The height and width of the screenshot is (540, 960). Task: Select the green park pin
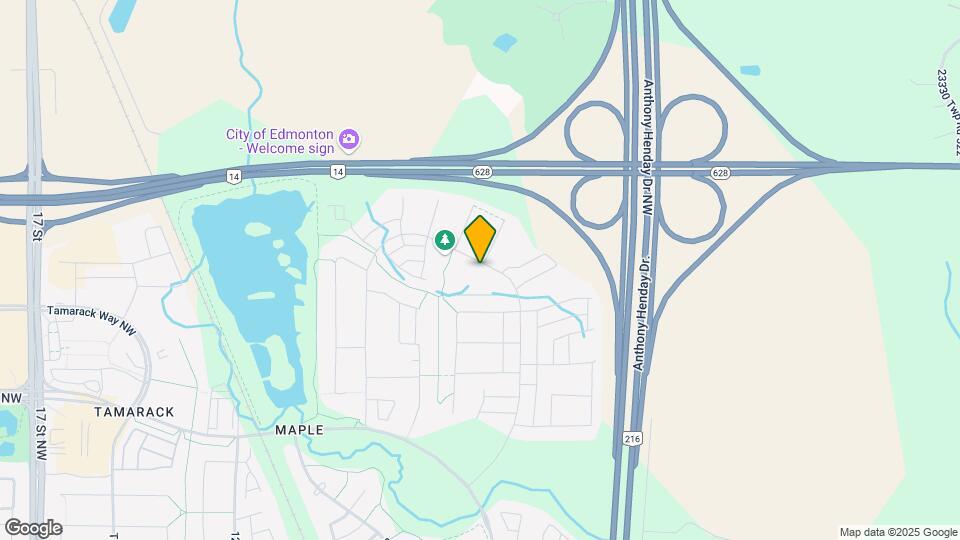pyautogui.click(x=445, y=240)
